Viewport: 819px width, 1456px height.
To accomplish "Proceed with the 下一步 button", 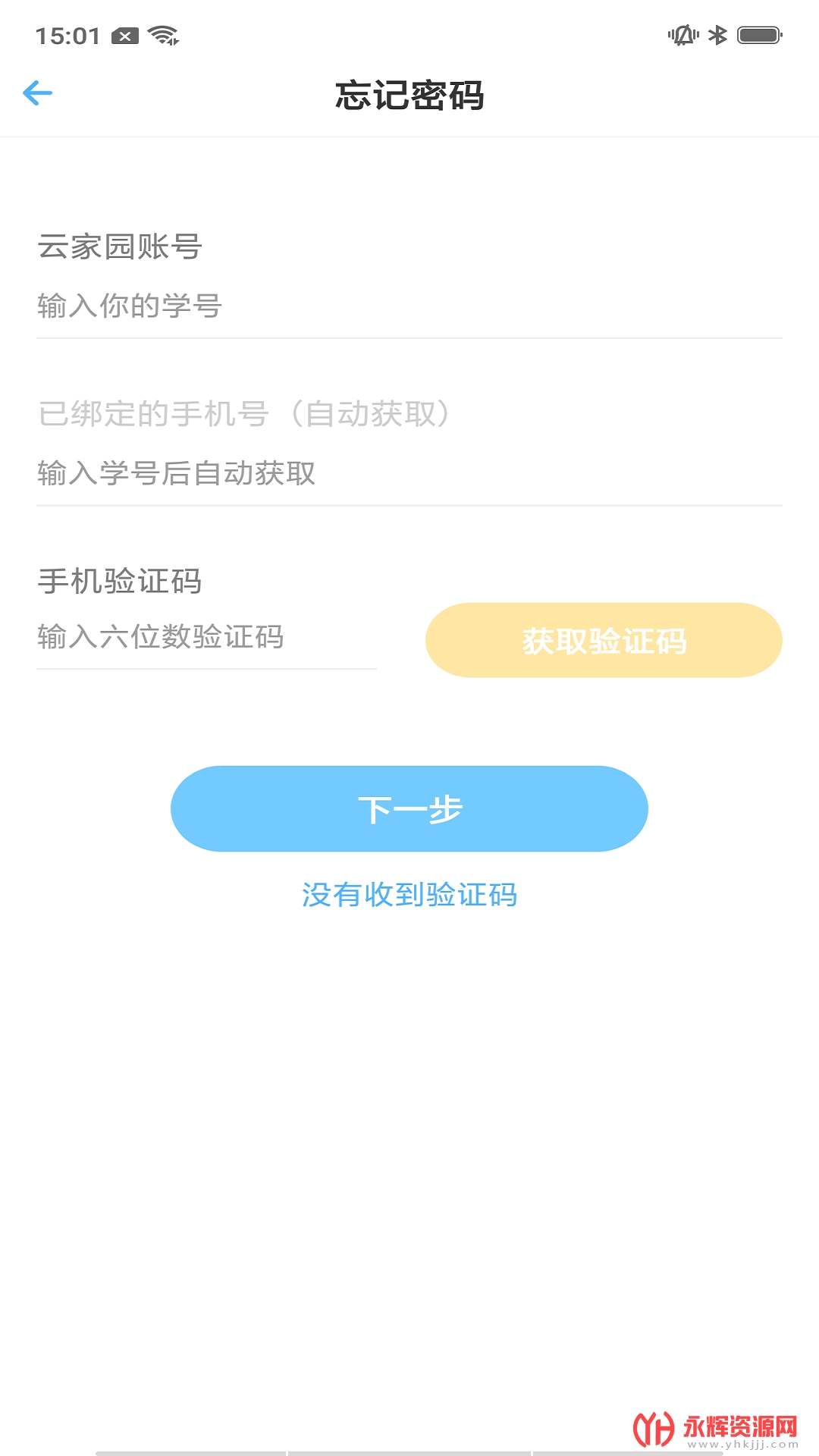I will pos(409,809).
